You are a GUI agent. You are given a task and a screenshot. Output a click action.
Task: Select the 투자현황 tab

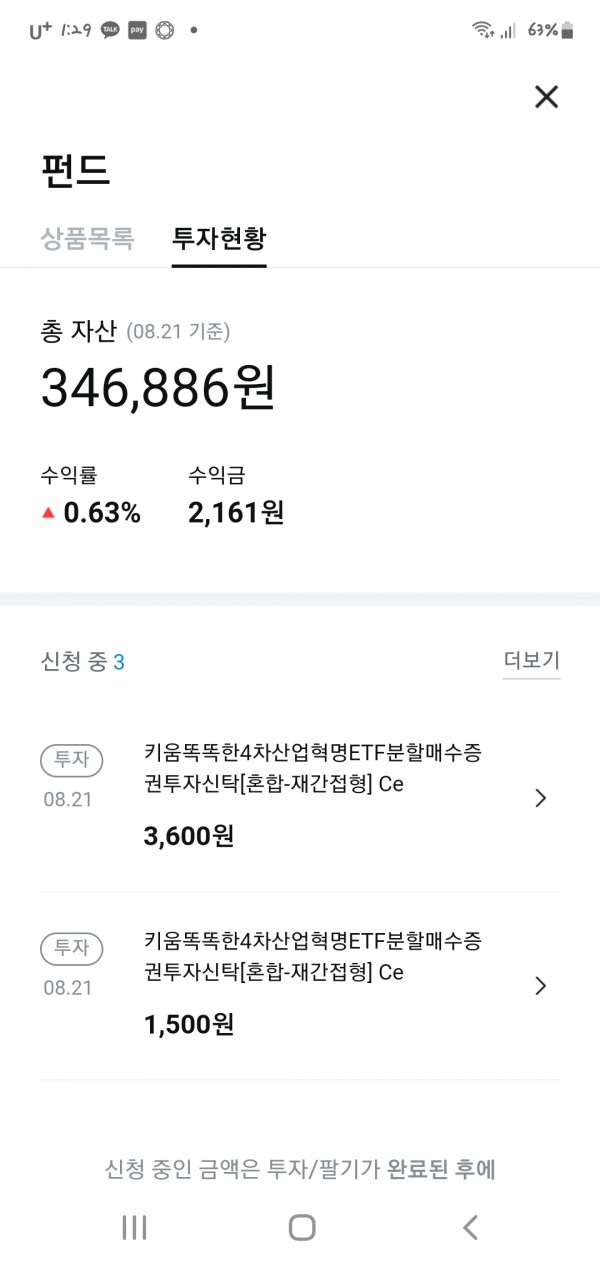(x=219, y=239)
